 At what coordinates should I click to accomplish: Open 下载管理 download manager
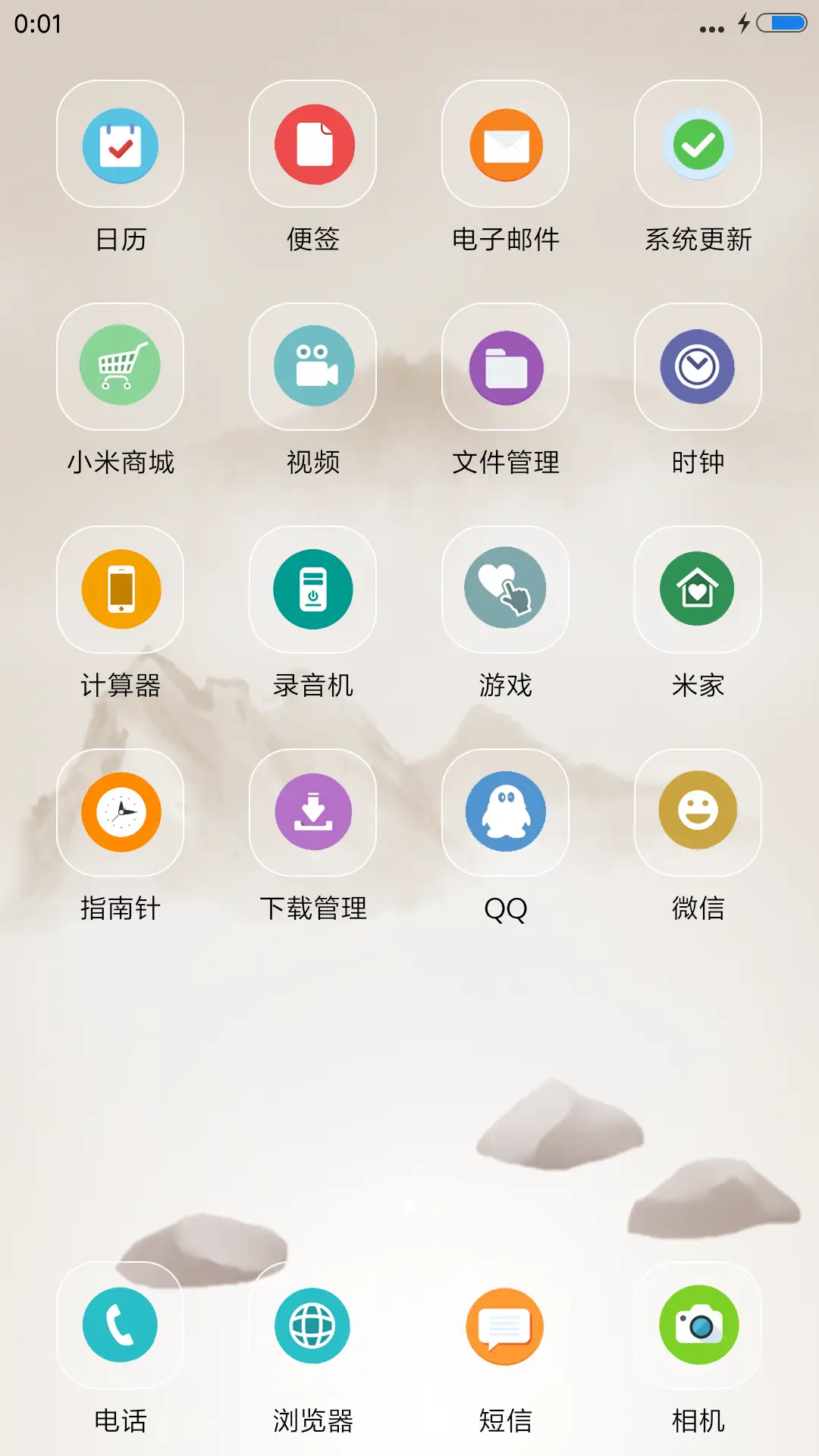click(312, 811)
